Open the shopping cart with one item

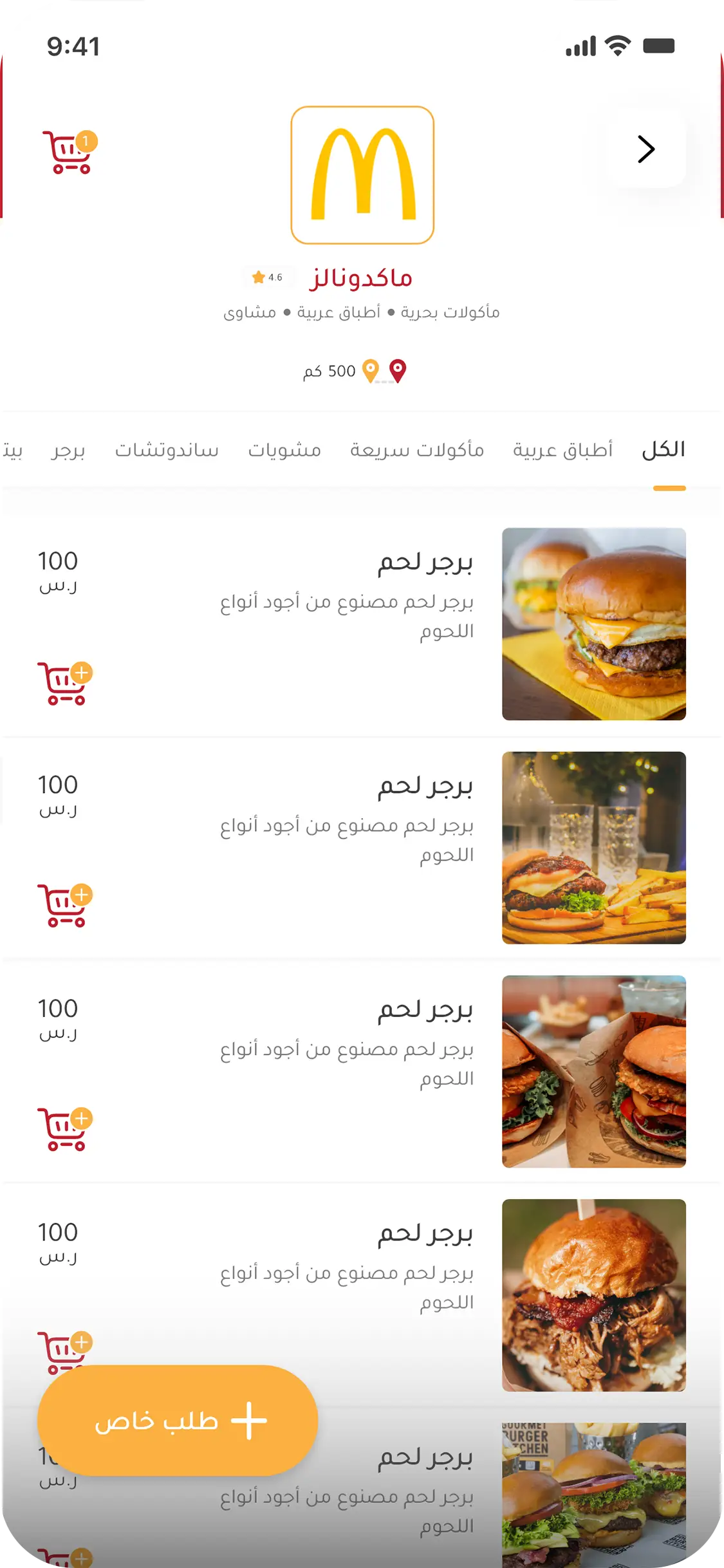coord(69,153)
